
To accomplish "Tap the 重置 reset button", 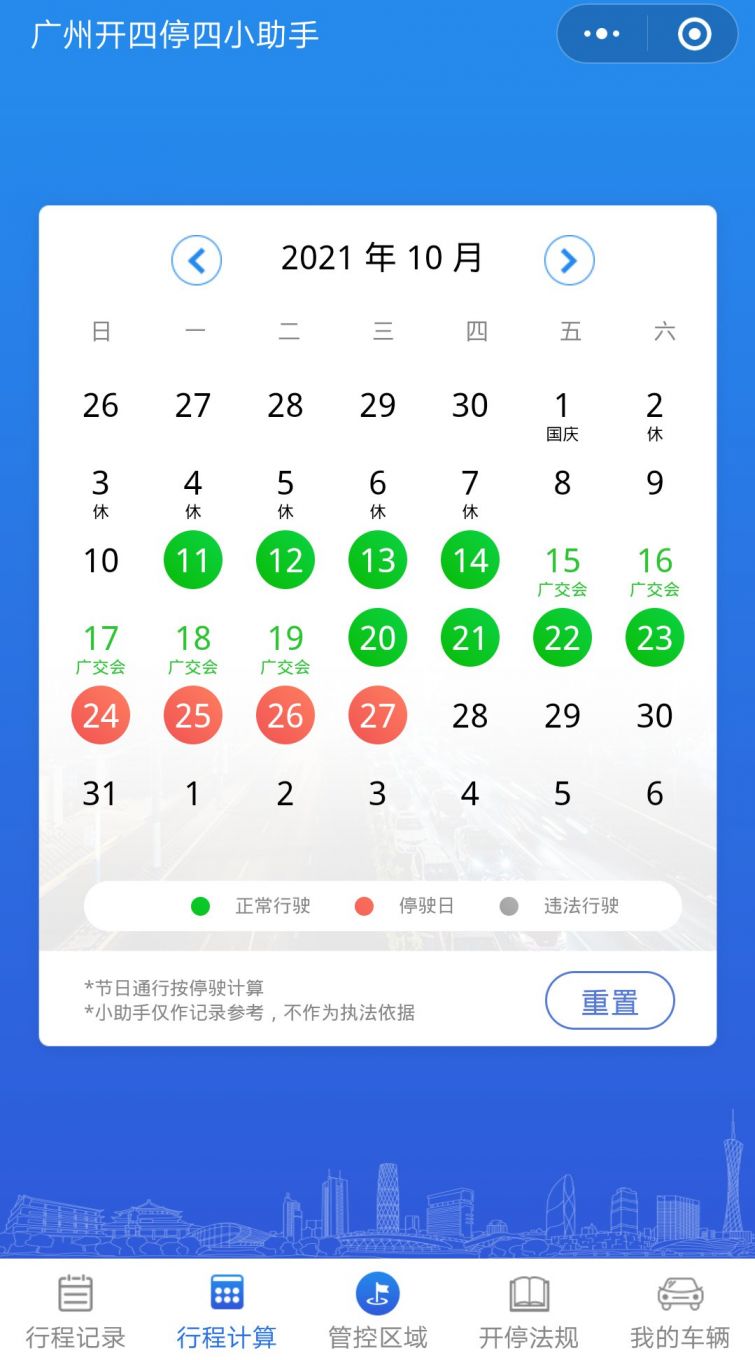I will (609, 1001).
